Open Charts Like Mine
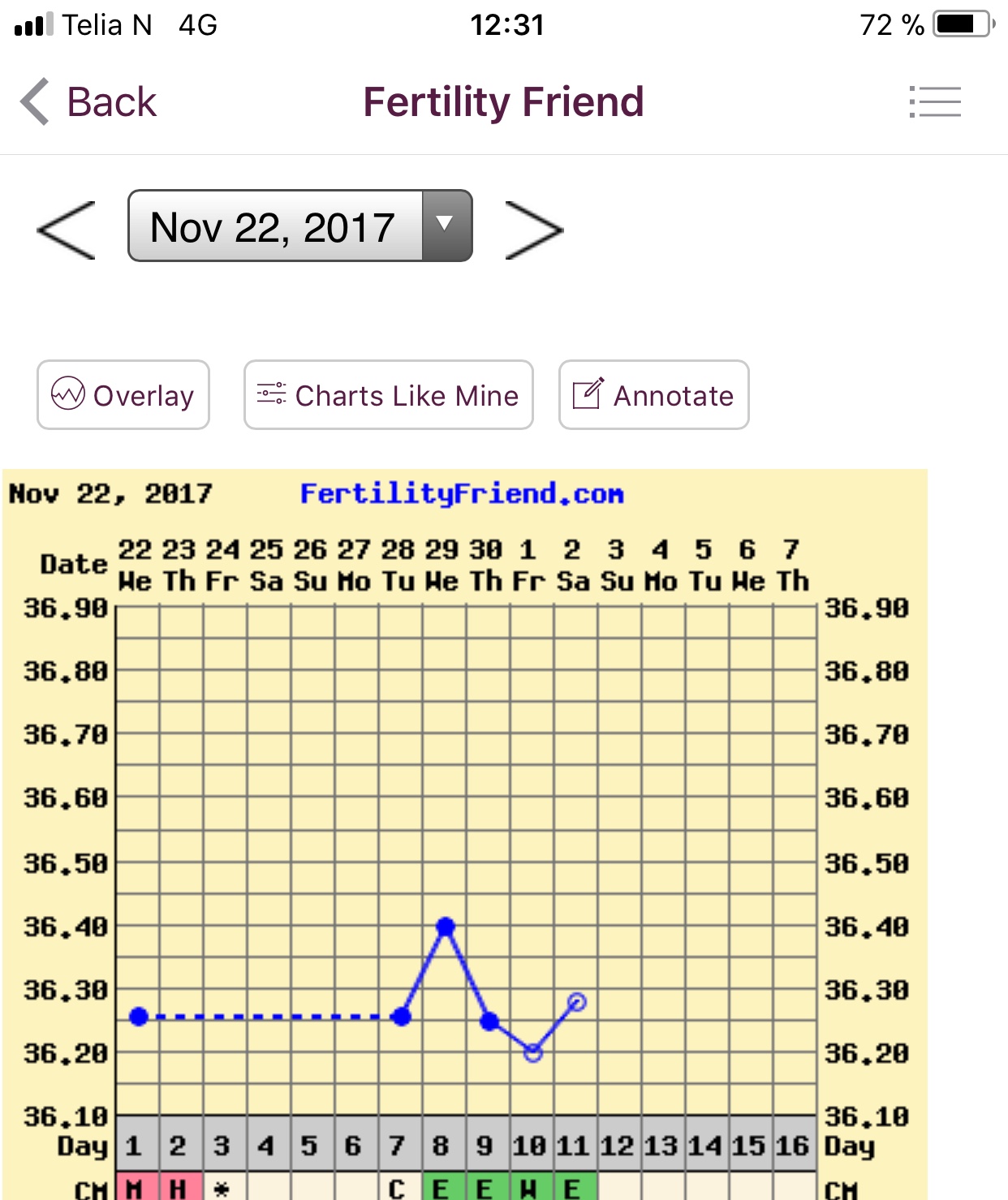Image resolution: width=1008 pixels, height=1200 pixels. tap(388, 395)
